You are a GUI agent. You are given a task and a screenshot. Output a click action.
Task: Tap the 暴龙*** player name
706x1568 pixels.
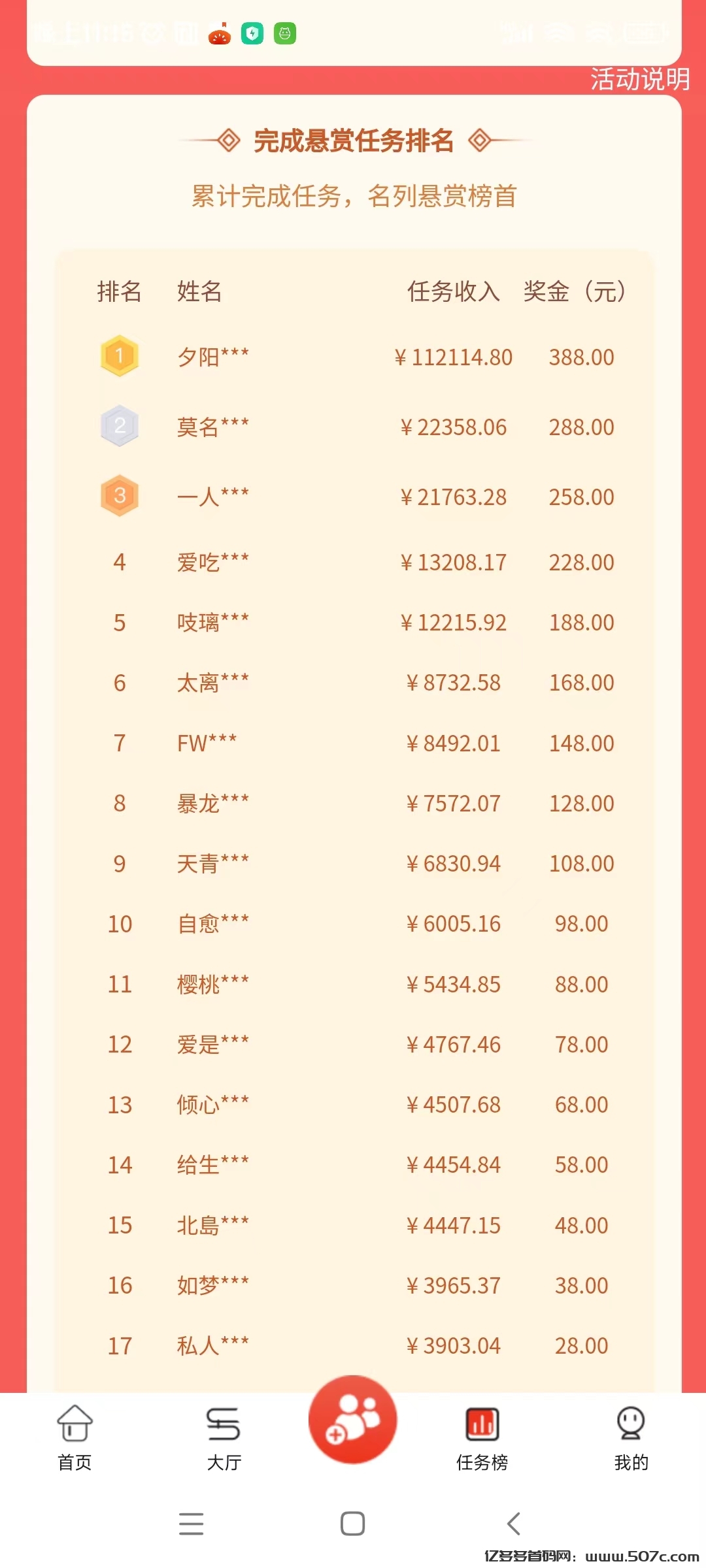point(212,803)
